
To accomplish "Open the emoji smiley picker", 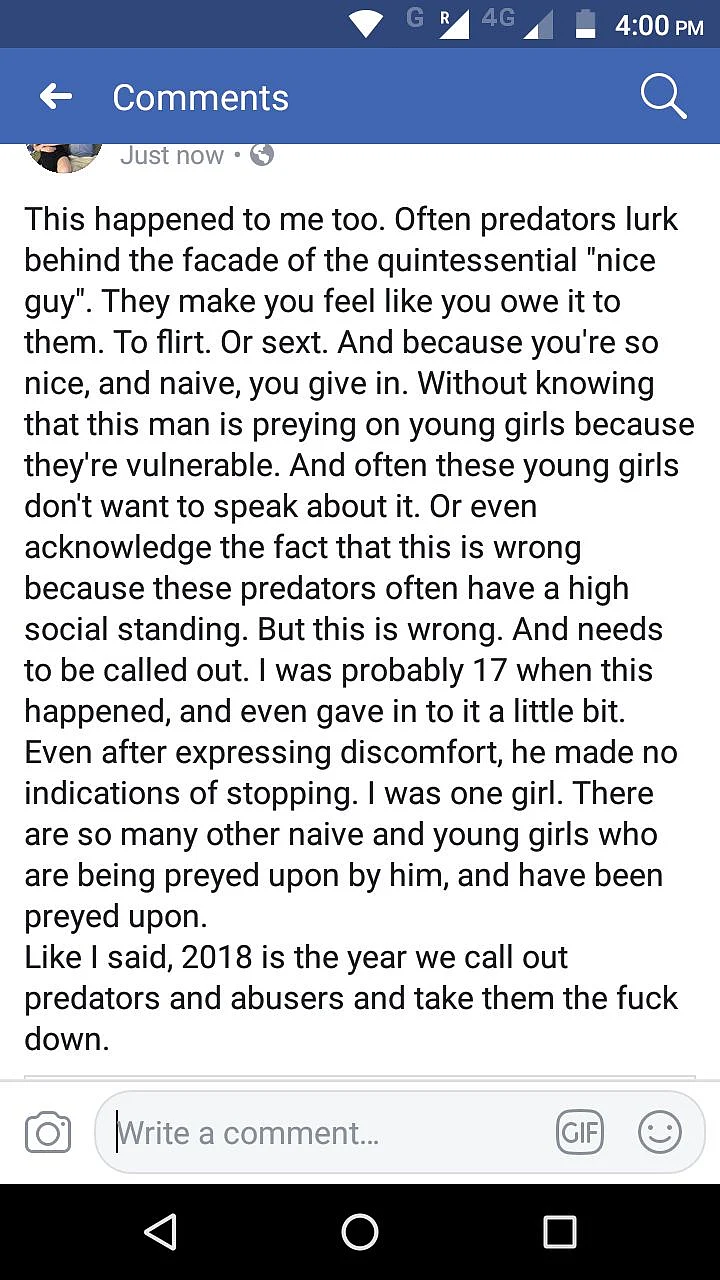I will pos(660,1133).
